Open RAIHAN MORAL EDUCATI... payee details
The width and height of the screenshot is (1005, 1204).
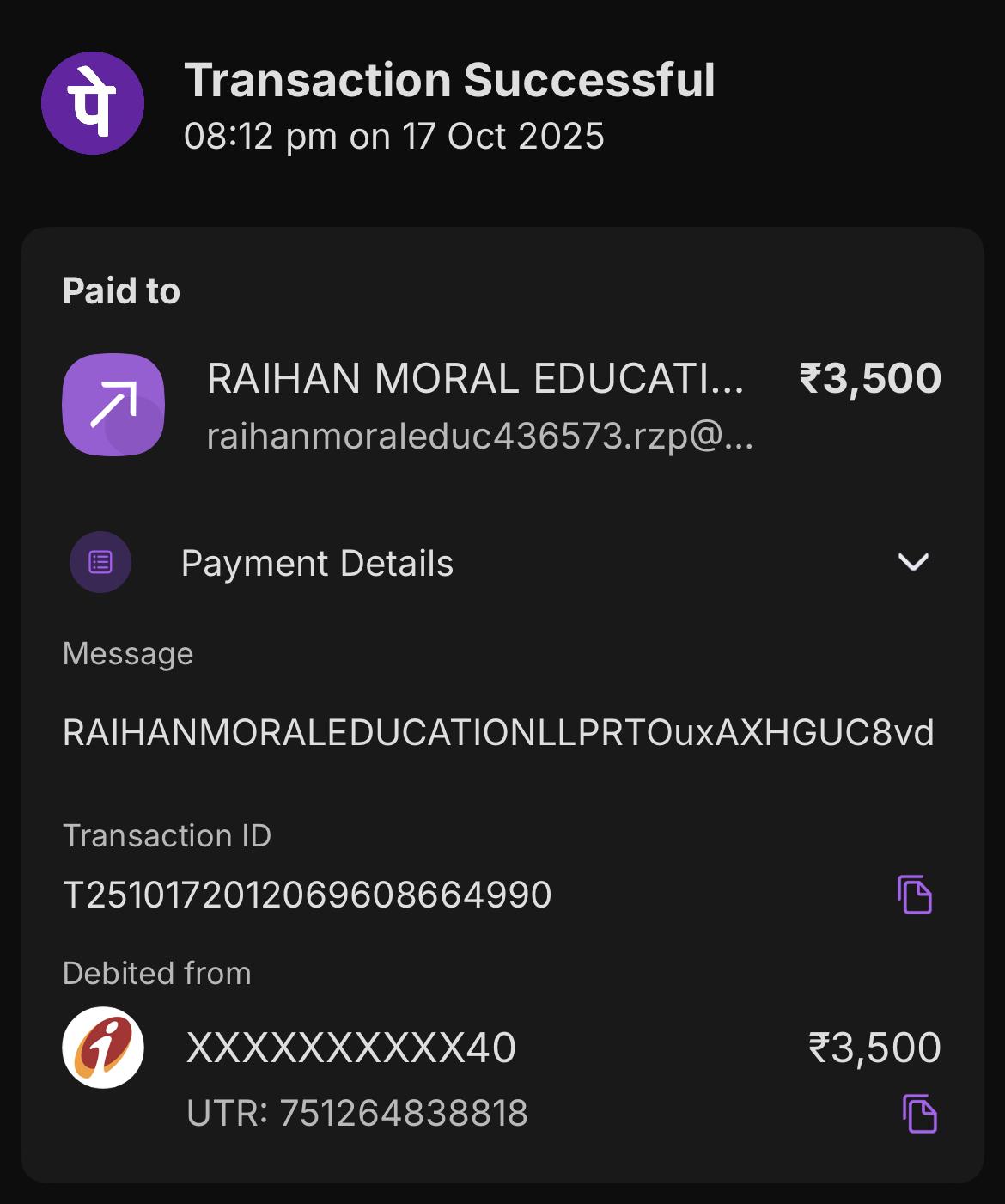pos(475,379)
